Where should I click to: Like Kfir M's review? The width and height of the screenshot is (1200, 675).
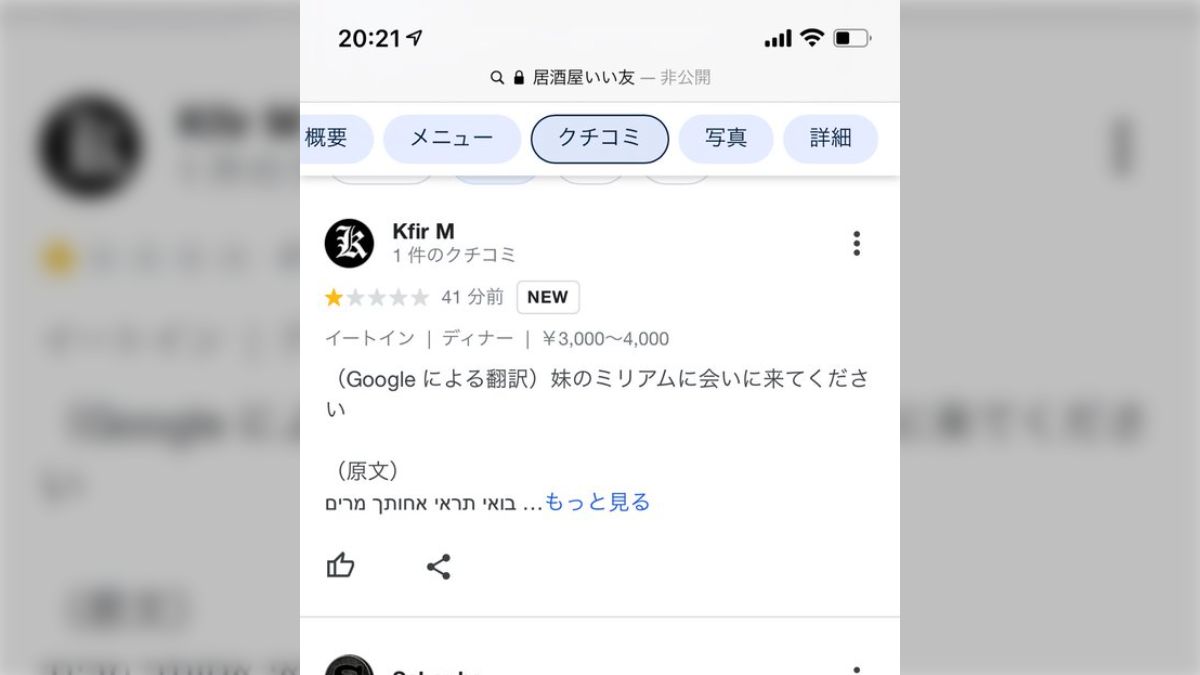(x=341, y=566)
